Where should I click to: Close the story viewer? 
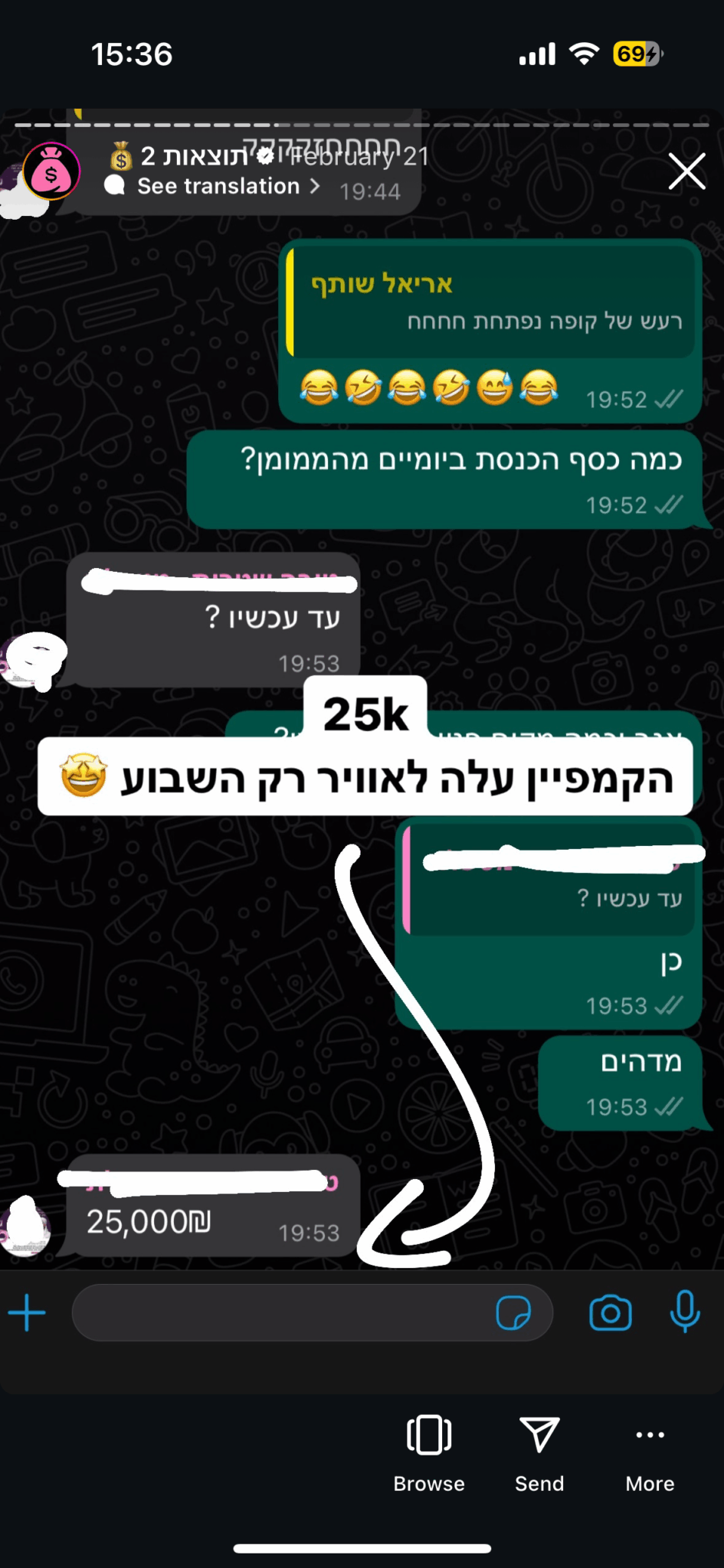(686, 171)
